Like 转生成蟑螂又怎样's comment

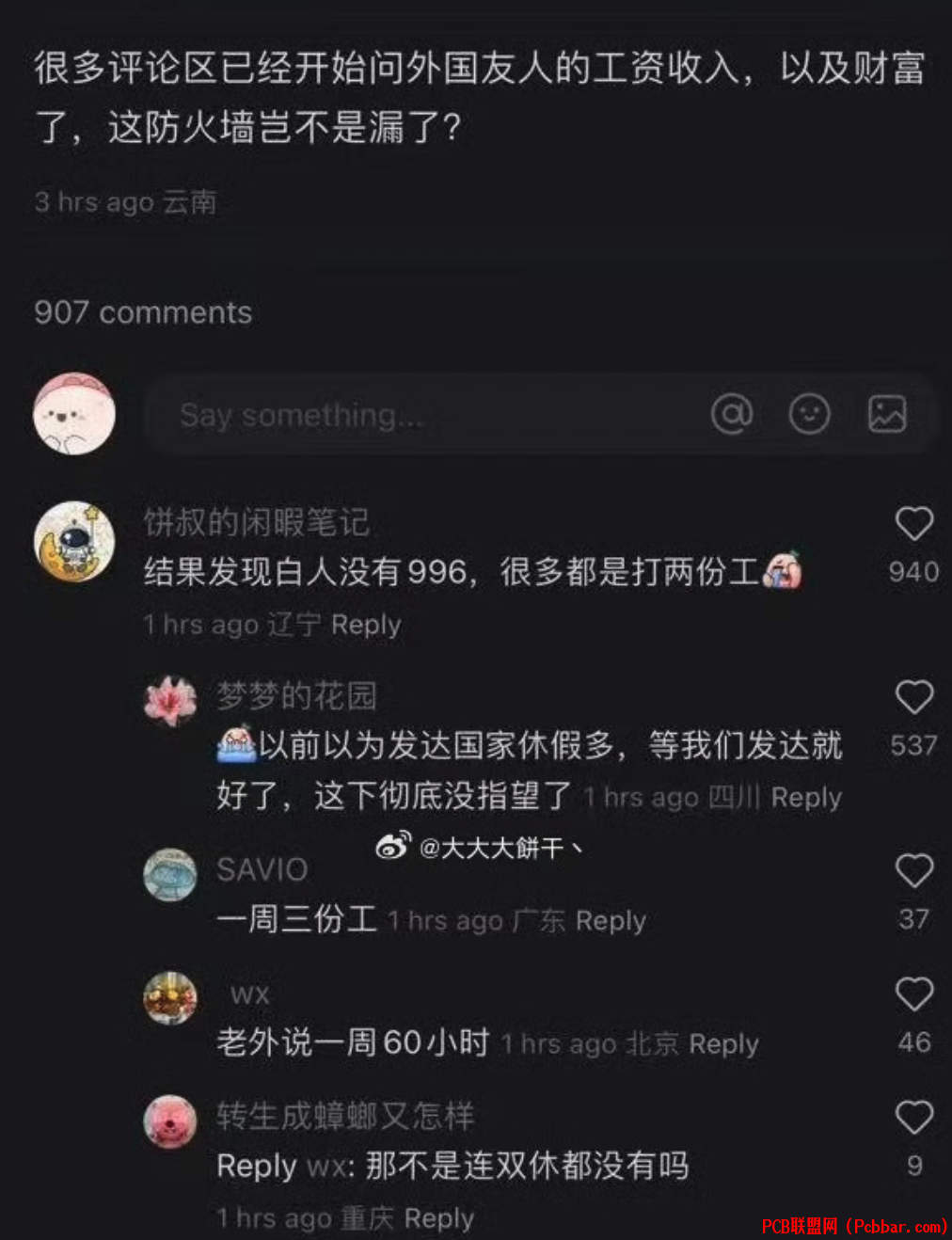pos(913,1118)
